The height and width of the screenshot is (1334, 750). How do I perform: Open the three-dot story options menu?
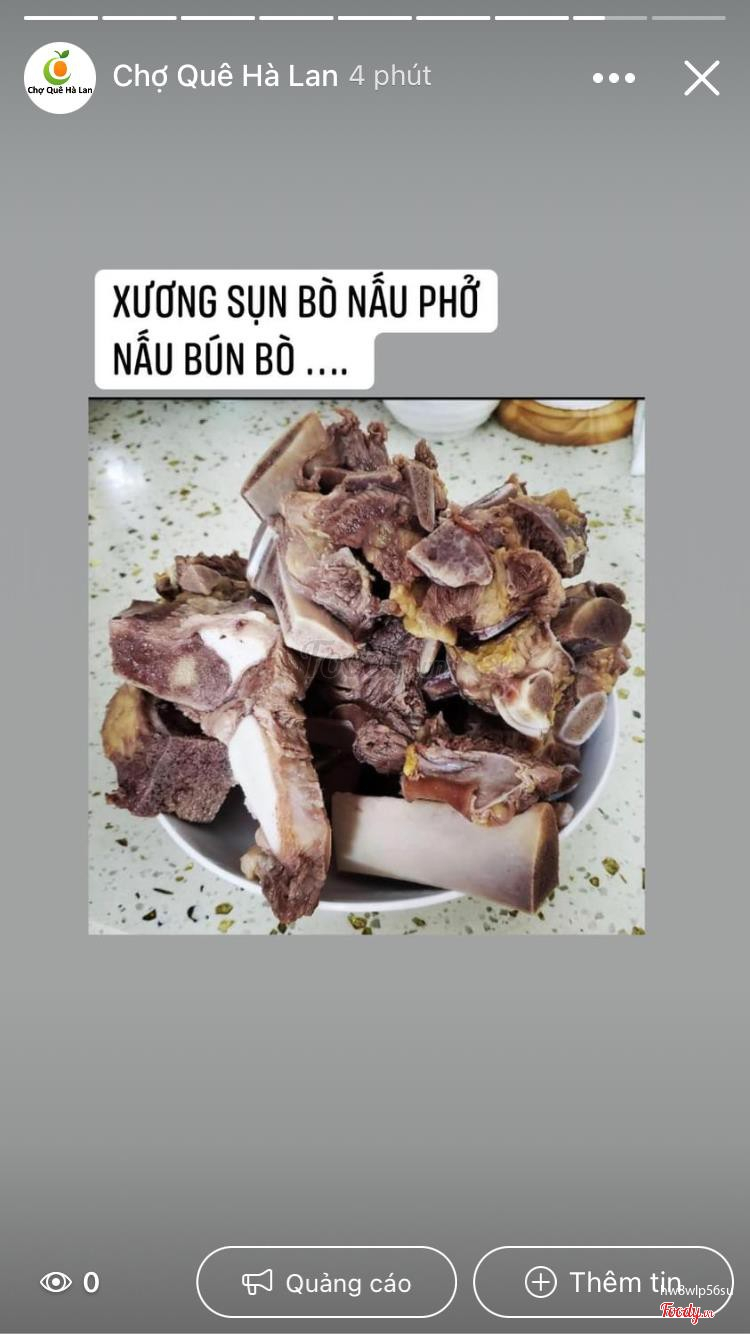[613, 78]
